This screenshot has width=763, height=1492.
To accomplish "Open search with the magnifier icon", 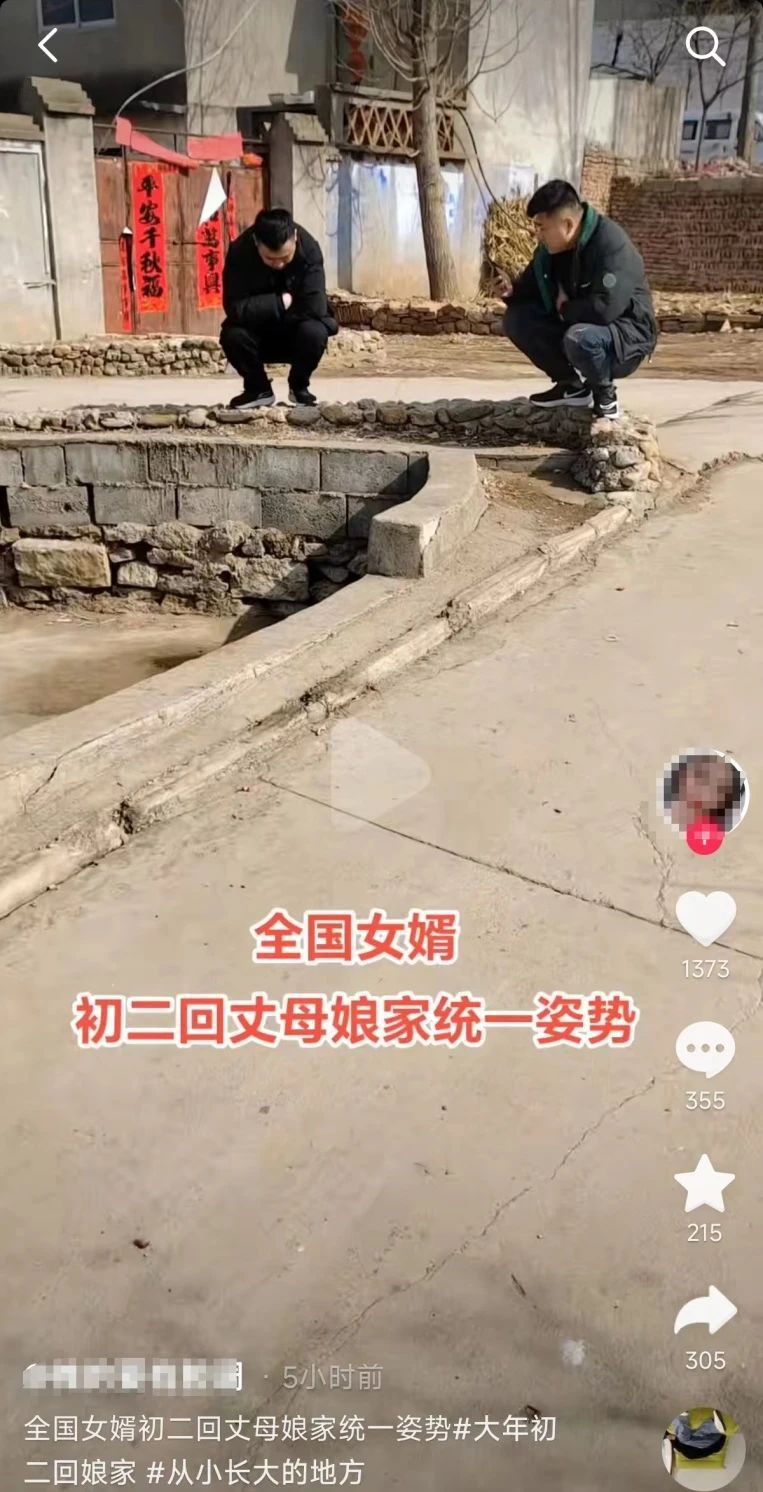I will 705,46.
